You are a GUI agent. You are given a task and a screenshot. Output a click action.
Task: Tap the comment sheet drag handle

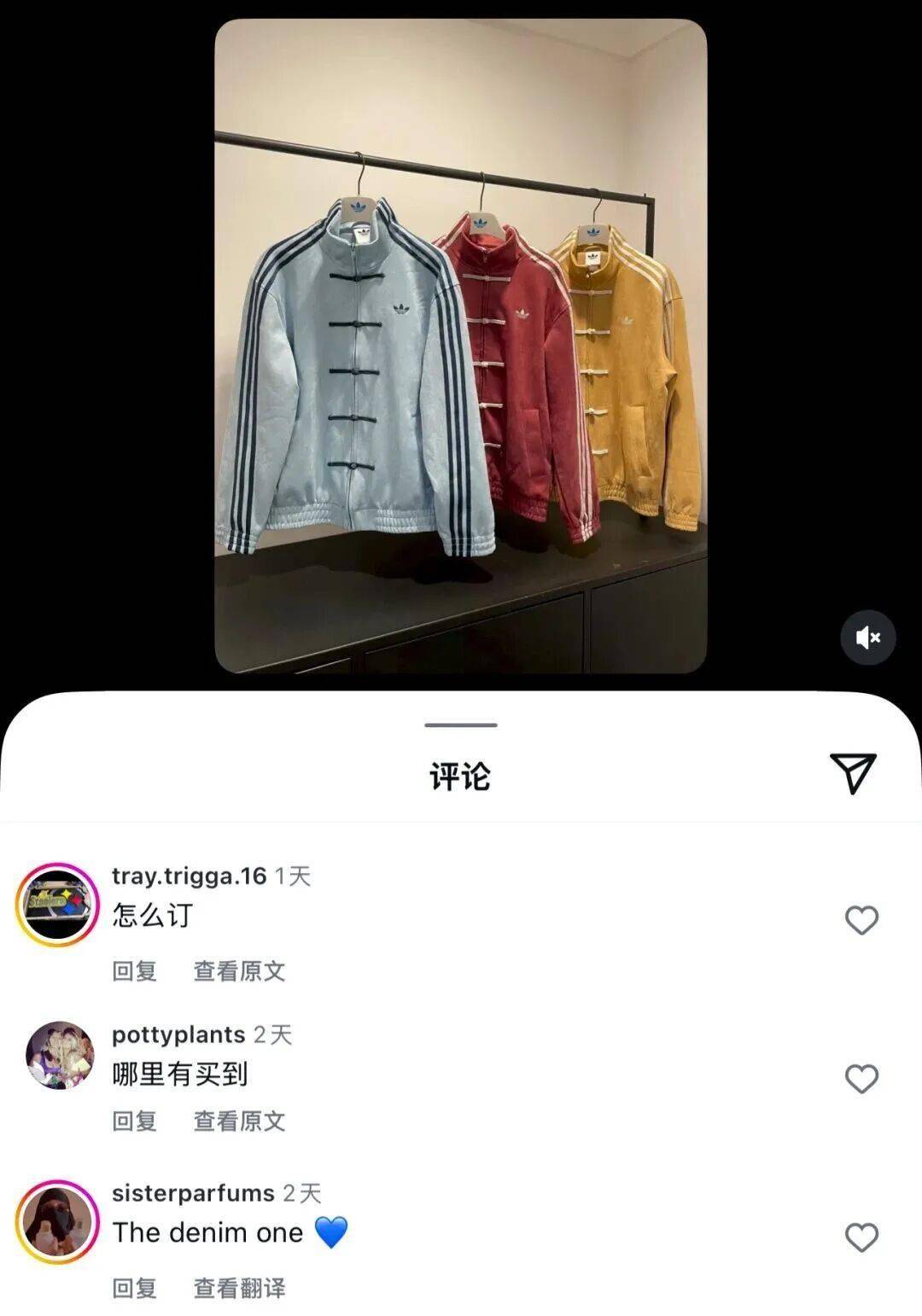click(x=461, y=725)
